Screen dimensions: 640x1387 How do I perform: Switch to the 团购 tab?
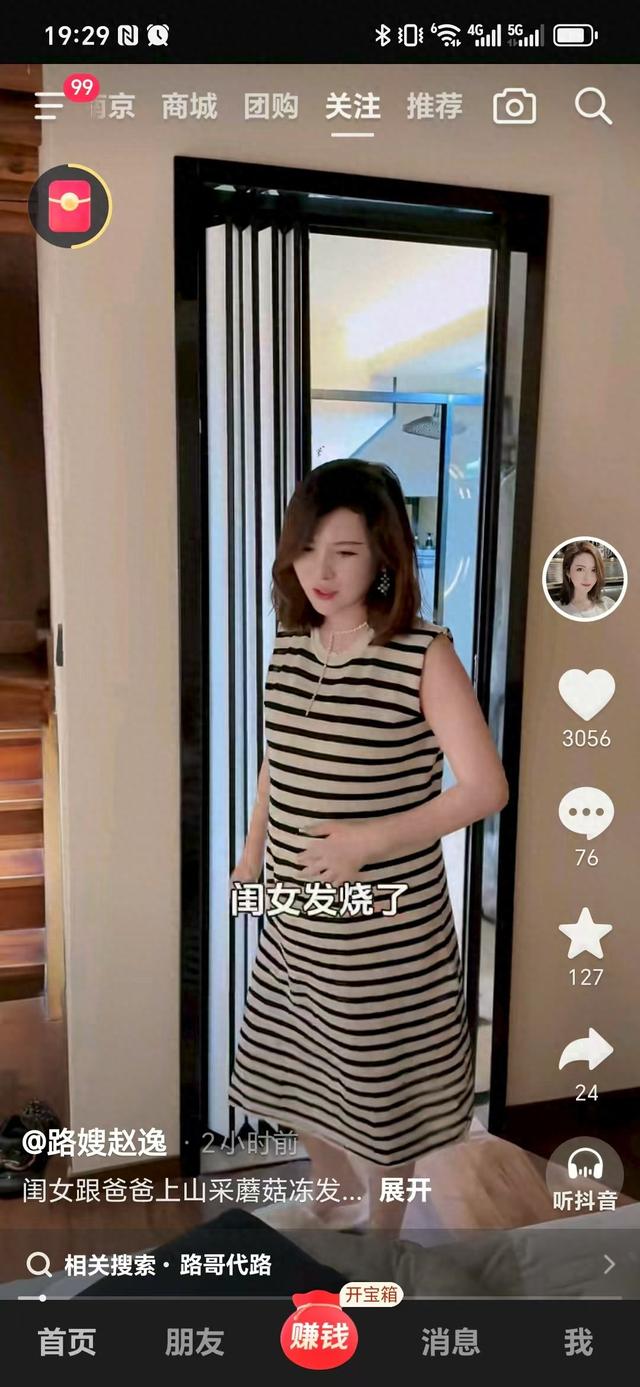pos(271,106)
